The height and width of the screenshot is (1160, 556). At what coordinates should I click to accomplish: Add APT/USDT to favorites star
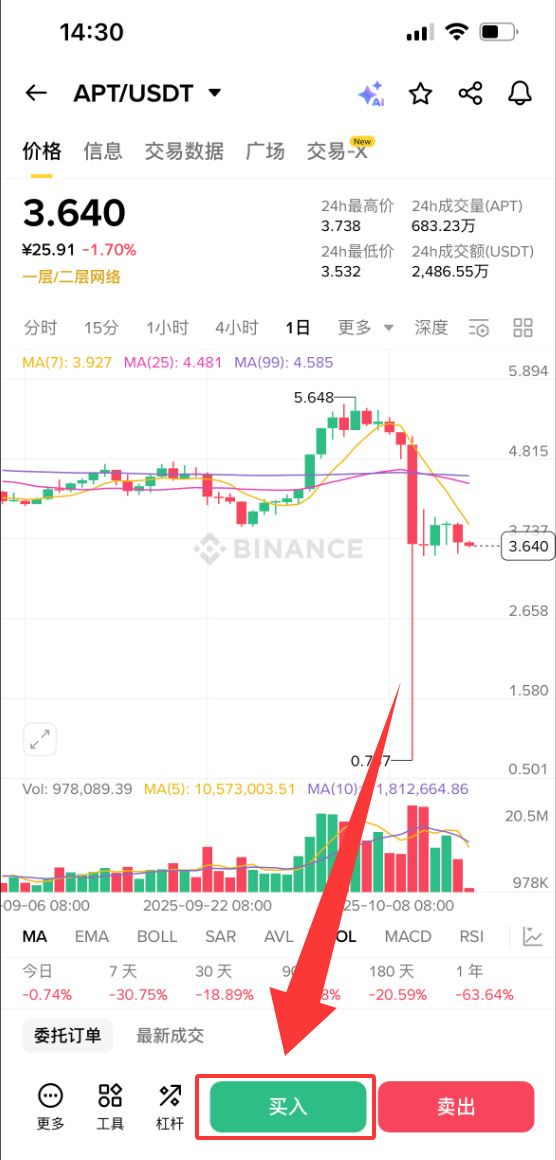click(x=421, y=93)
